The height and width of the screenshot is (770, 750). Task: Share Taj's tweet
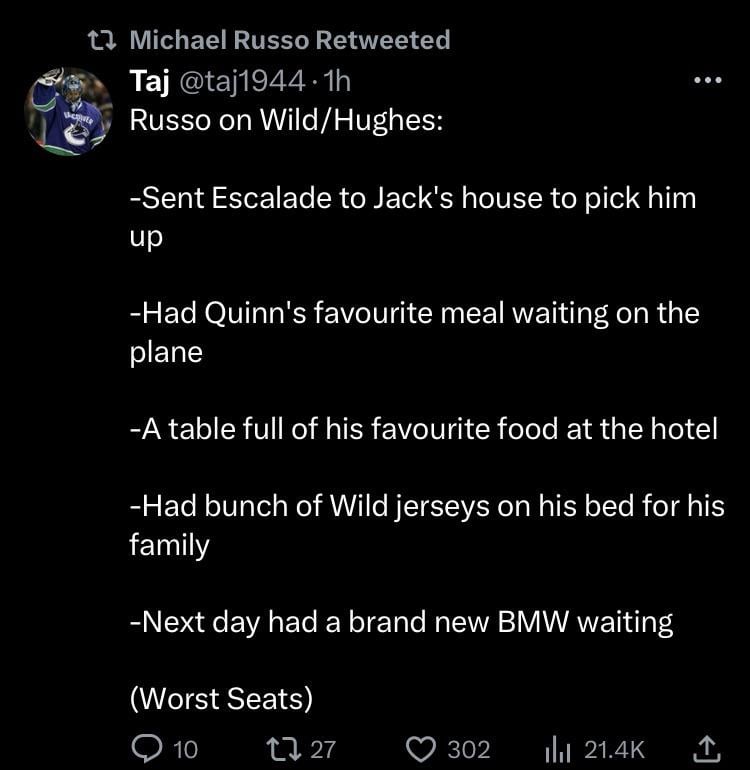point(706,747)
